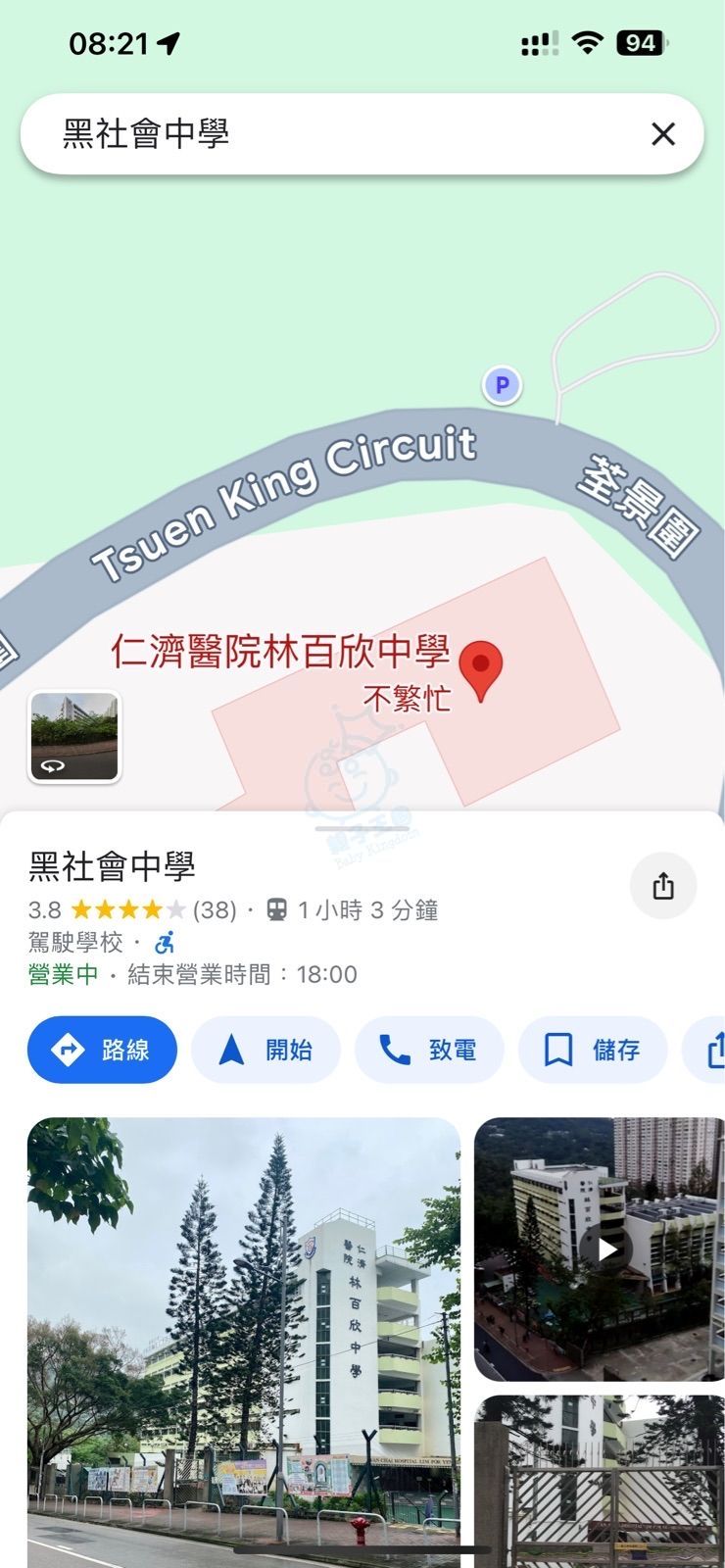
Task: Tap the wheelchair accessibility icon
Action: pyautogui.click(x=165, y=943)
